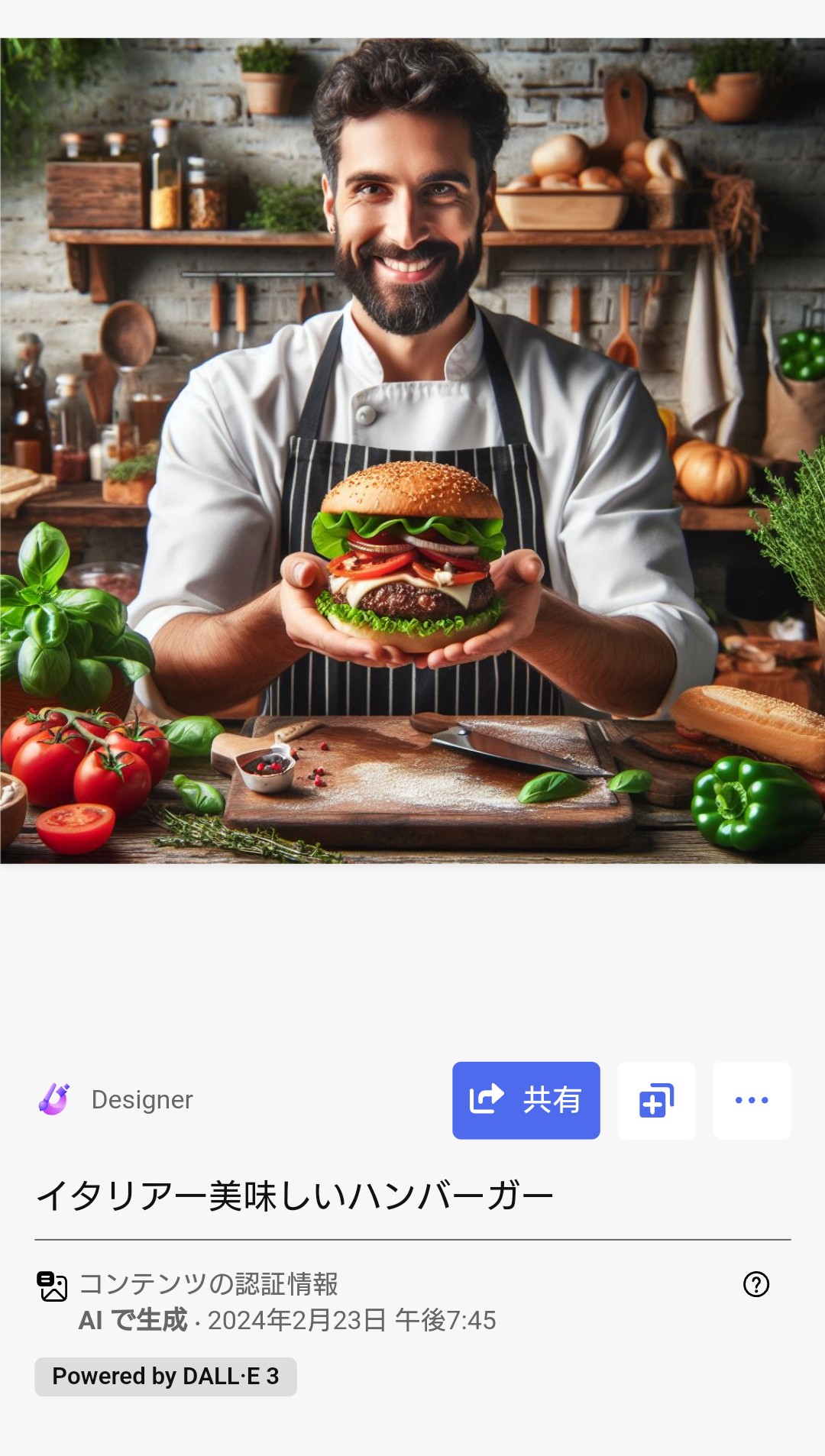Open the three-dot overflow menu
The image size is (825, 1456).
[x=752, y=1100]
